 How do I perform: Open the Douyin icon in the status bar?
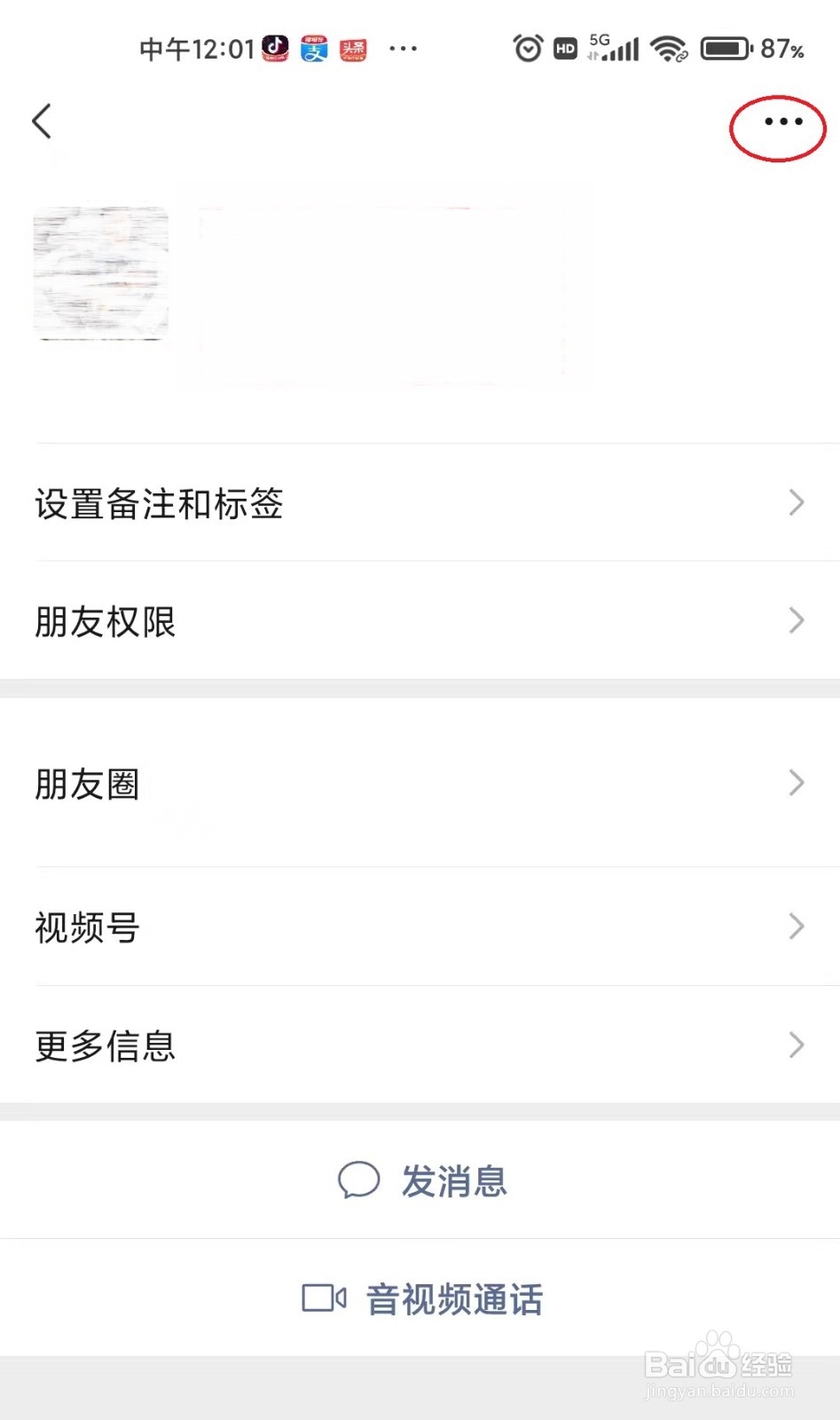tap(275, 48)
